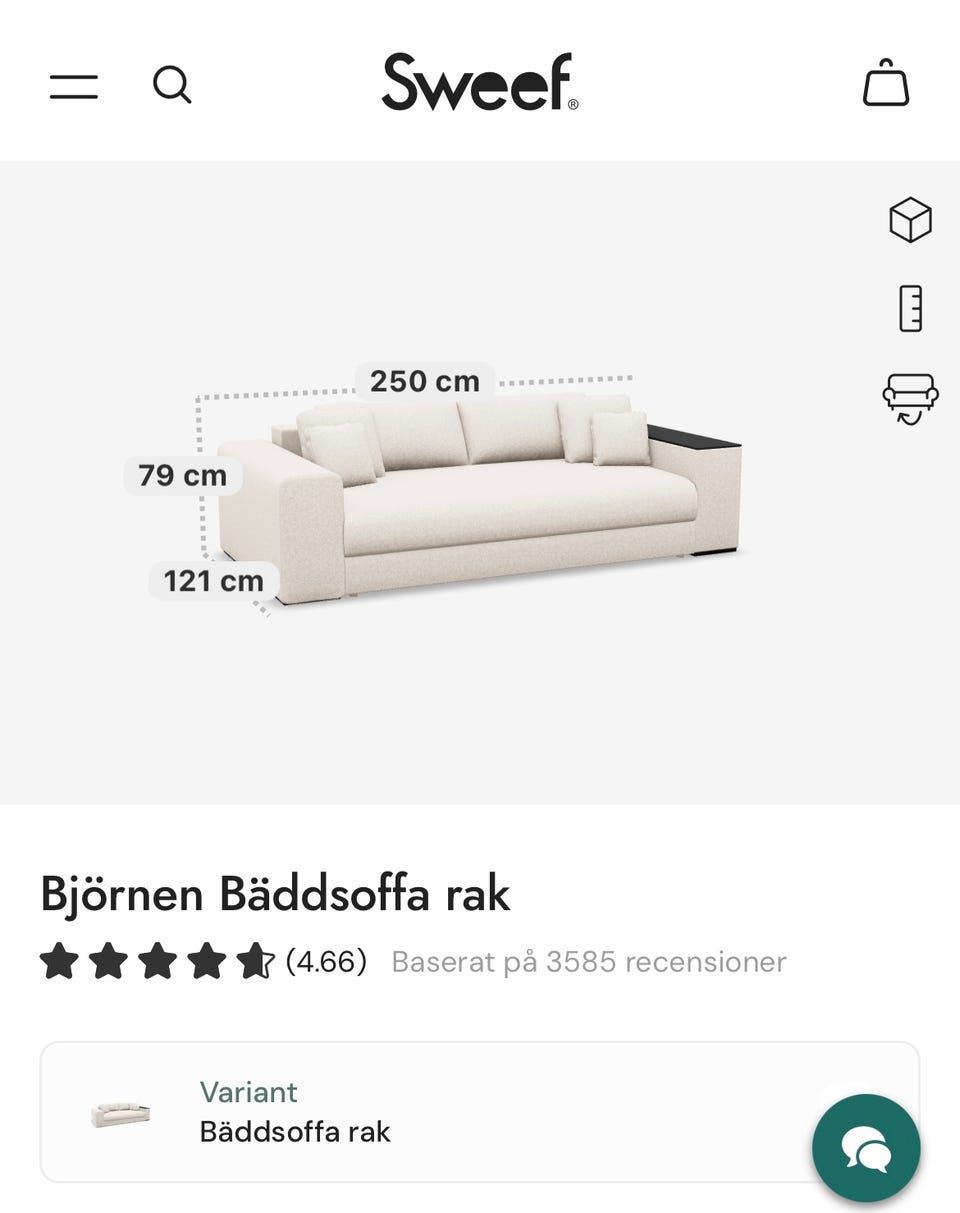Open the shopping bag cart

point(886,84)
